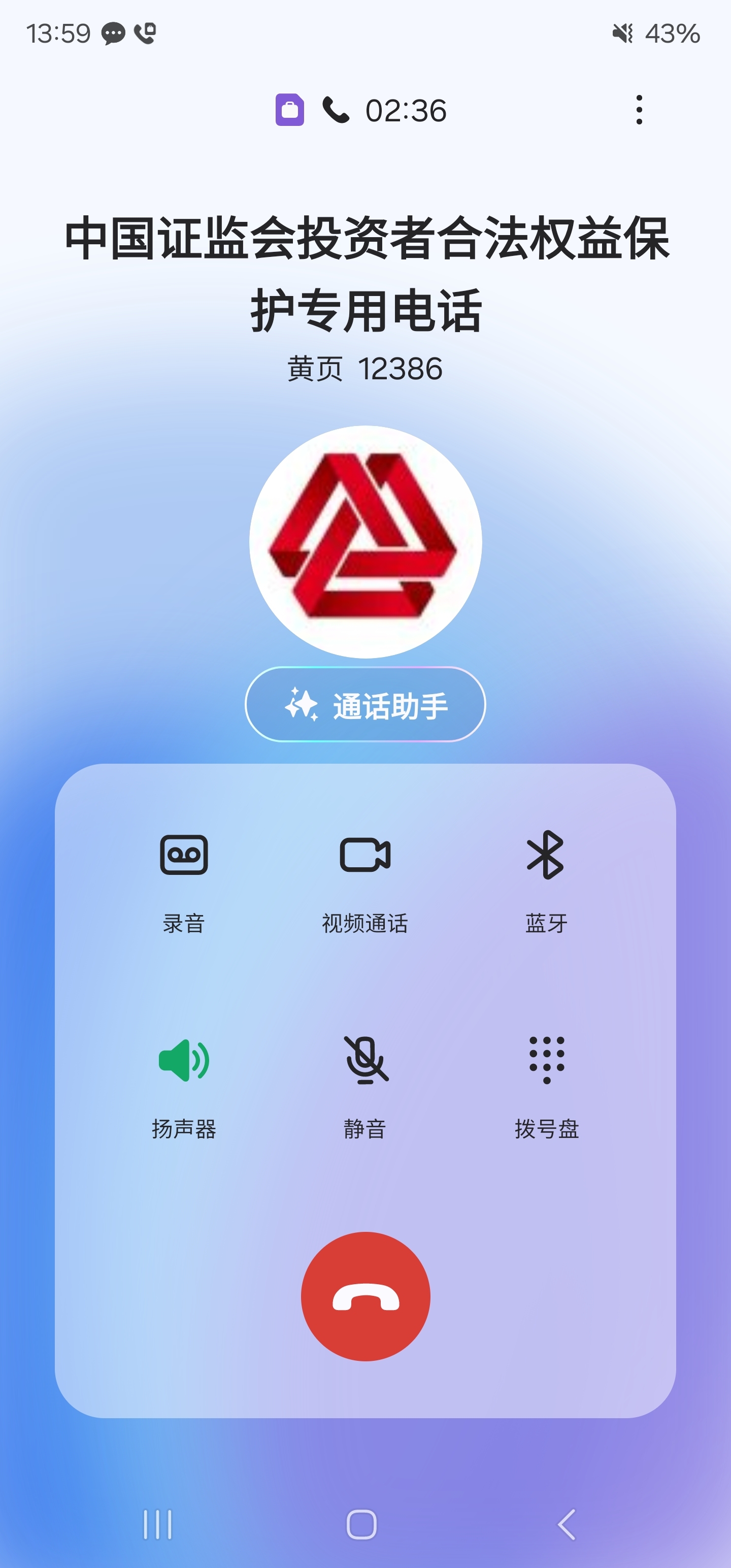Open the three-dot overflow menu
Viewport: 731px width, 1568px height.
pyautogui.click(x=639, y=110)
